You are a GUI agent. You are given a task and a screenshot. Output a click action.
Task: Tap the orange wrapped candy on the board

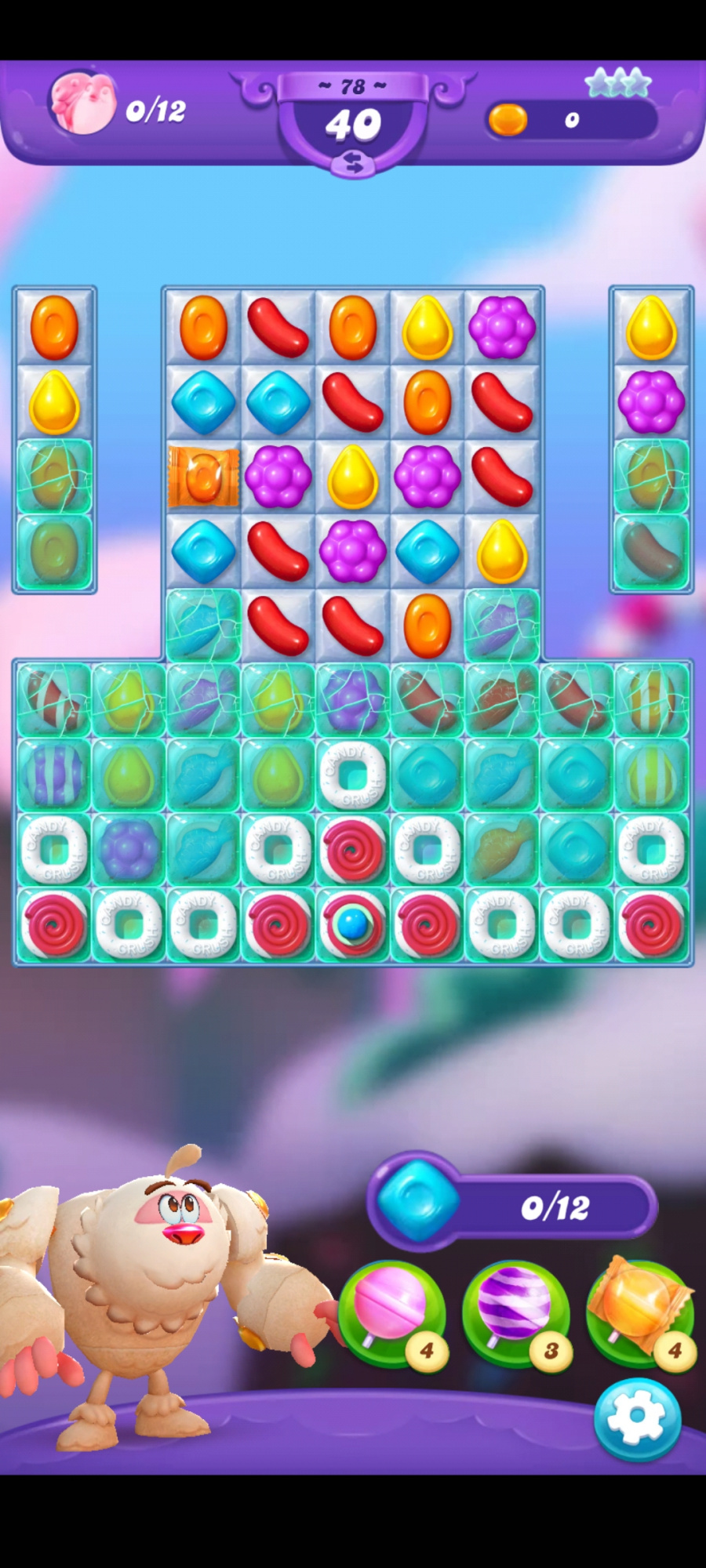pyautogui.click(x=203, y=477)
